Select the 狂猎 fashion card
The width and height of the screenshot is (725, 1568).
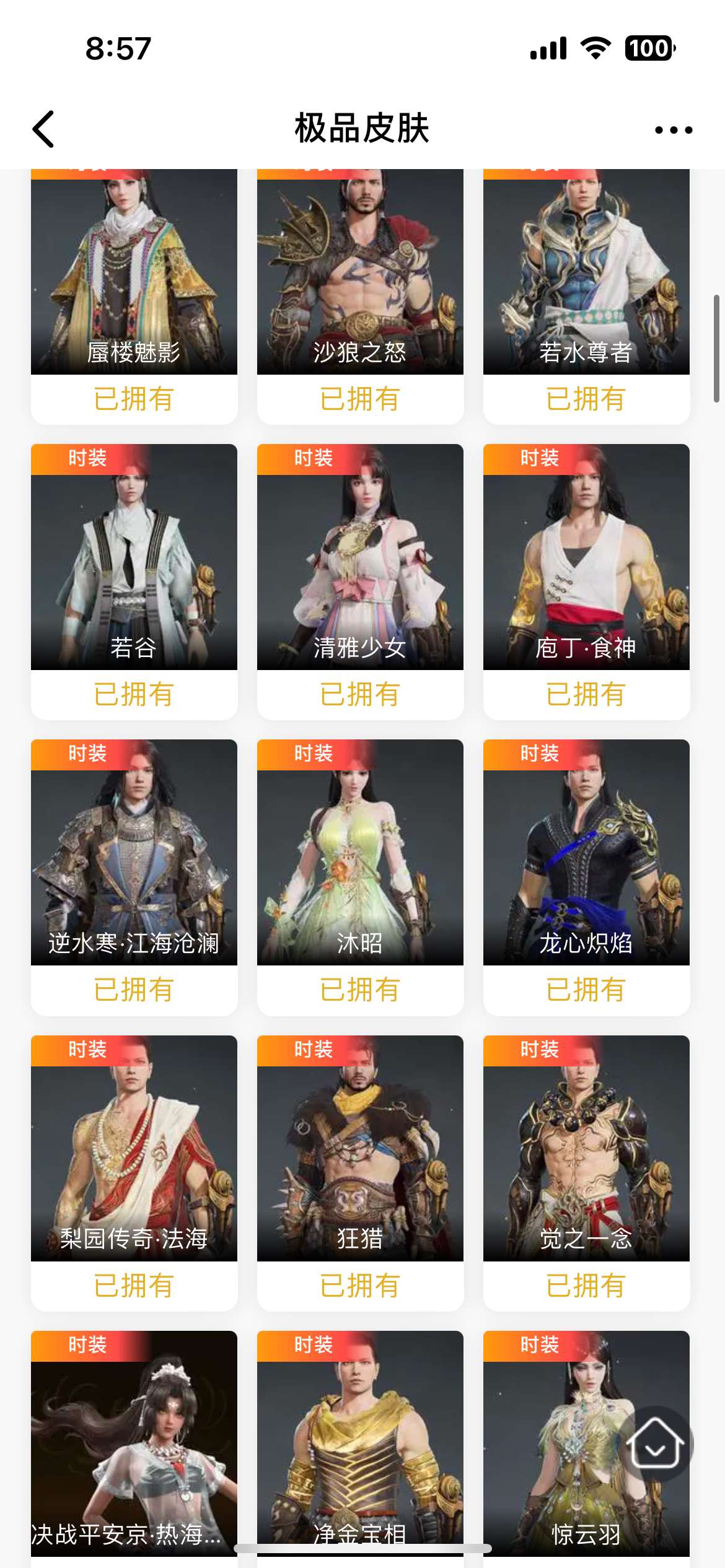coord(360,1148)
